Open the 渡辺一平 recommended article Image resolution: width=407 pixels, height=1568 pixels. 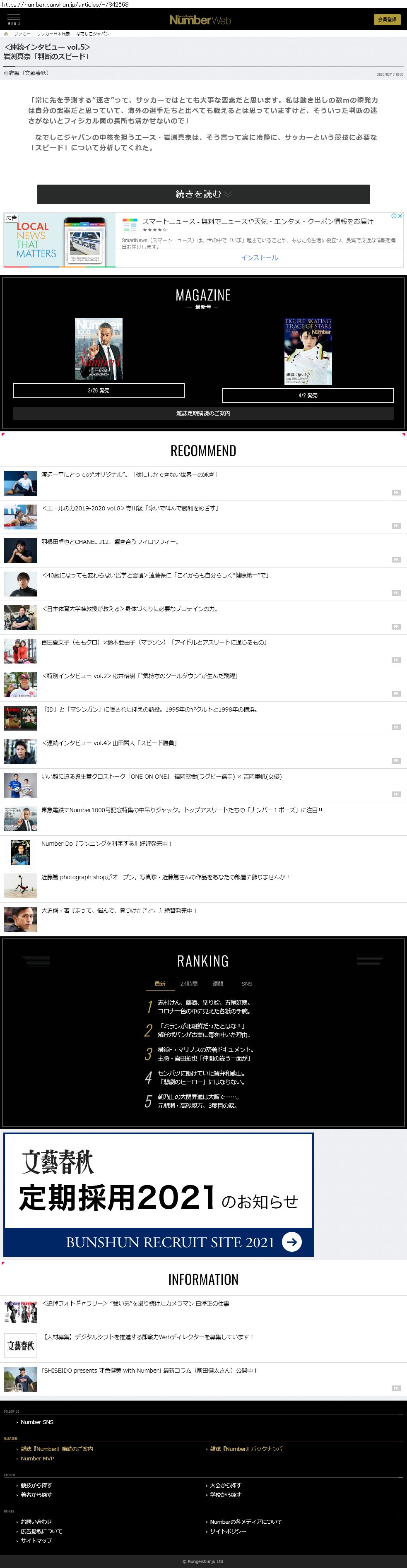coord(129,475)
